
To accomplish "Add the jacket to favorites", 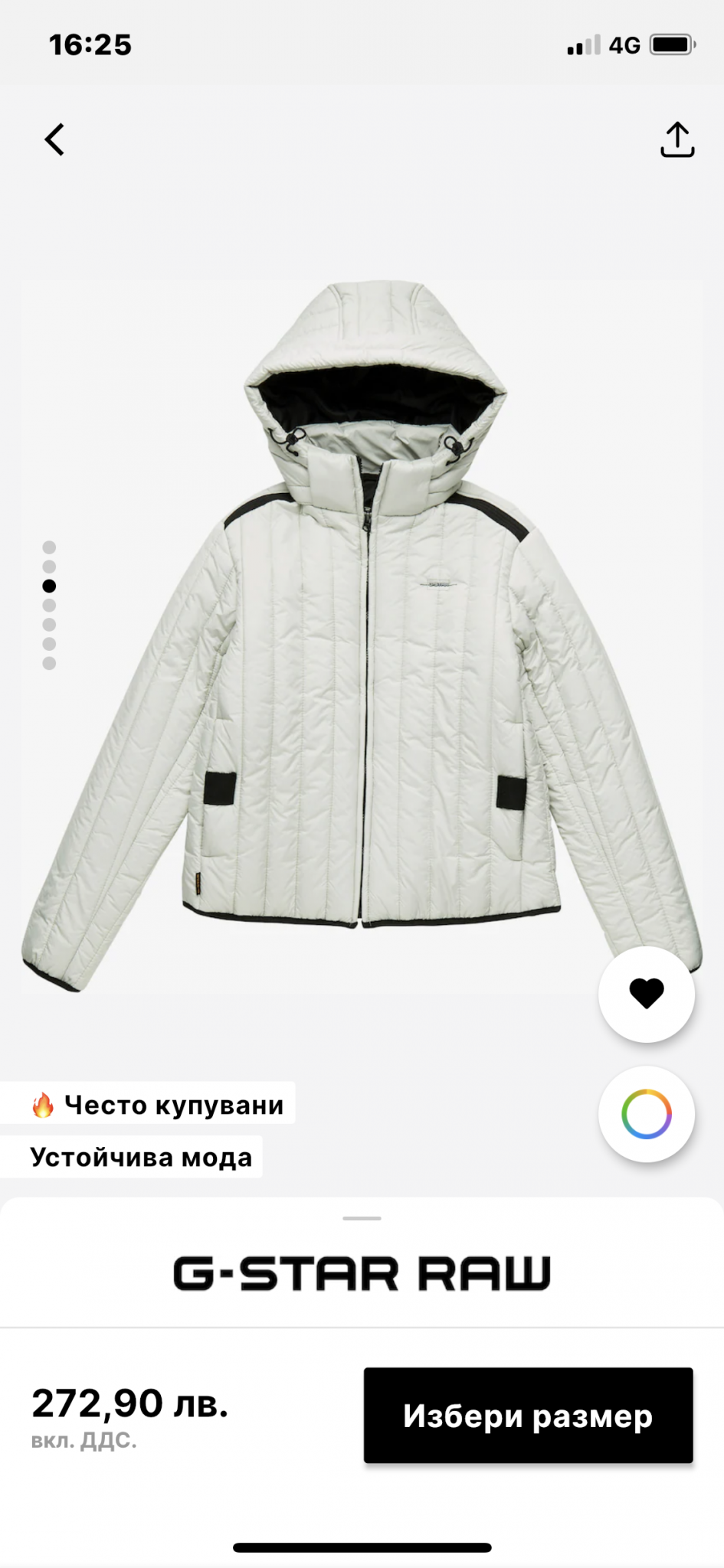I will (x=646, y=994).
